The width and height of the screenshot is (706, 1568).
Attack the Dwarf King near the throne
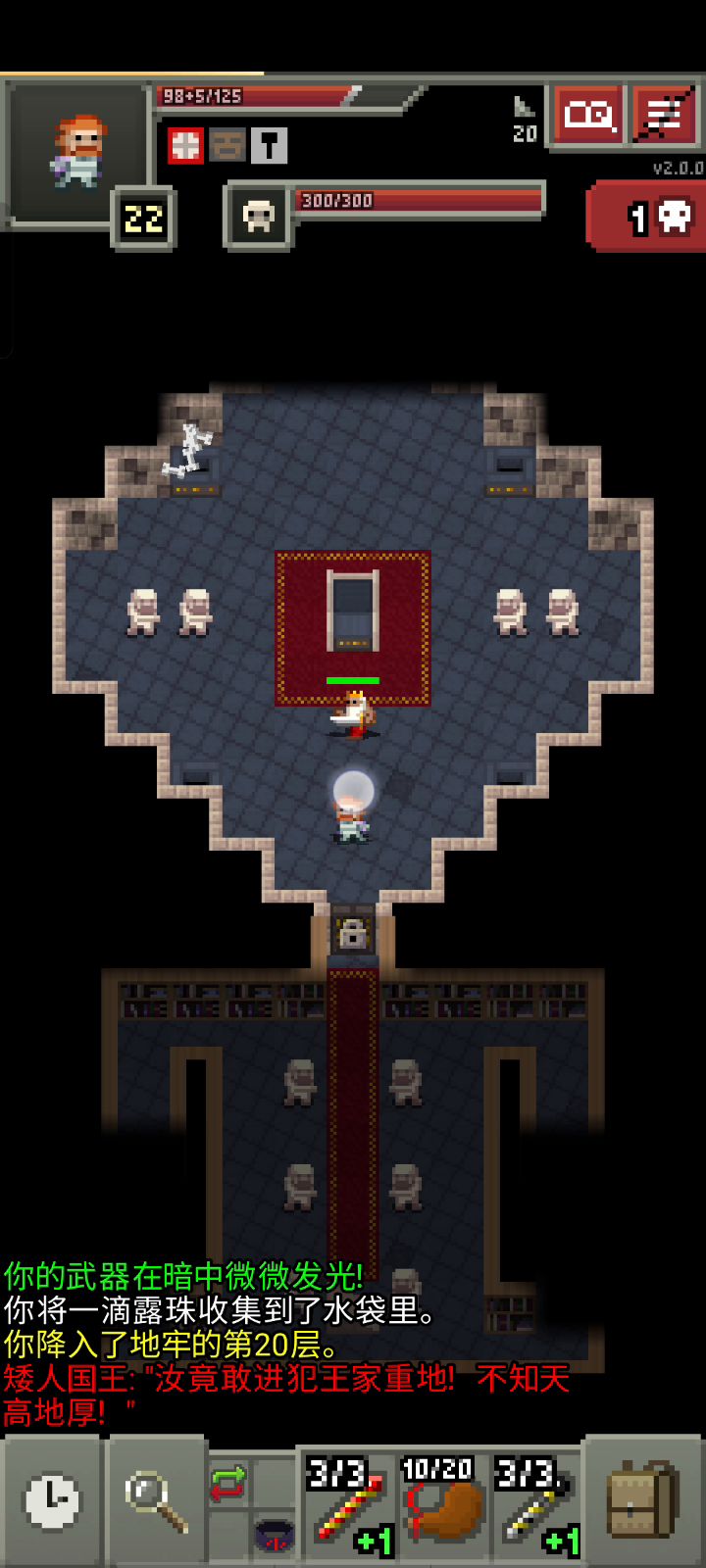[353, 713]
